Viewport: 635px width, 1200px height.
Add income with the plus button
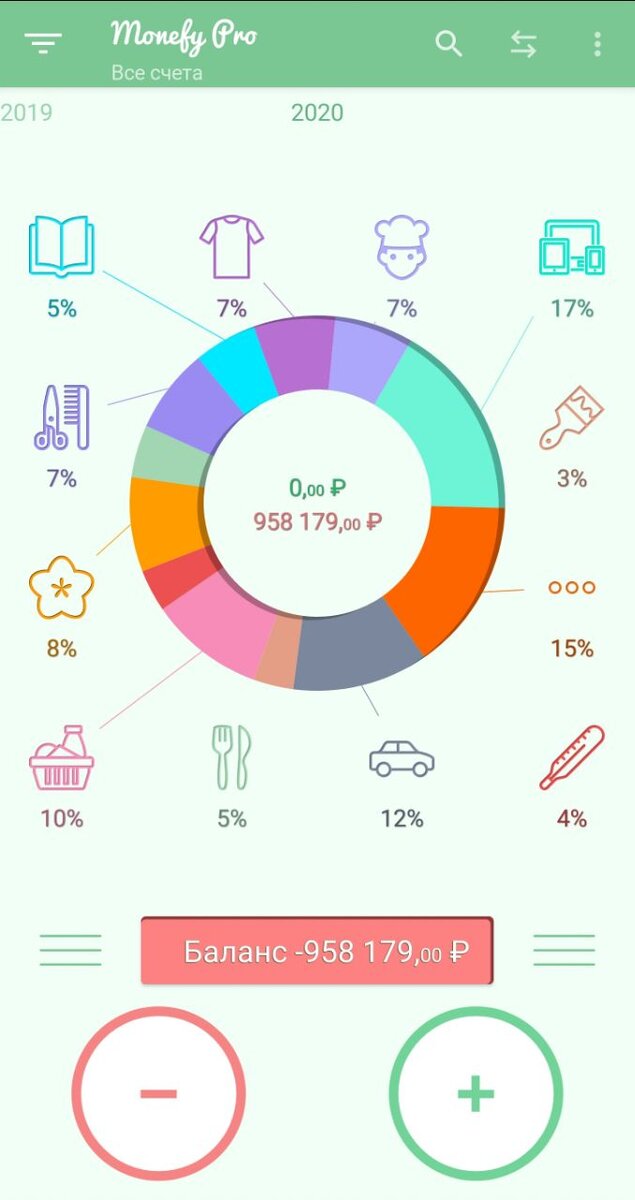475,1093
